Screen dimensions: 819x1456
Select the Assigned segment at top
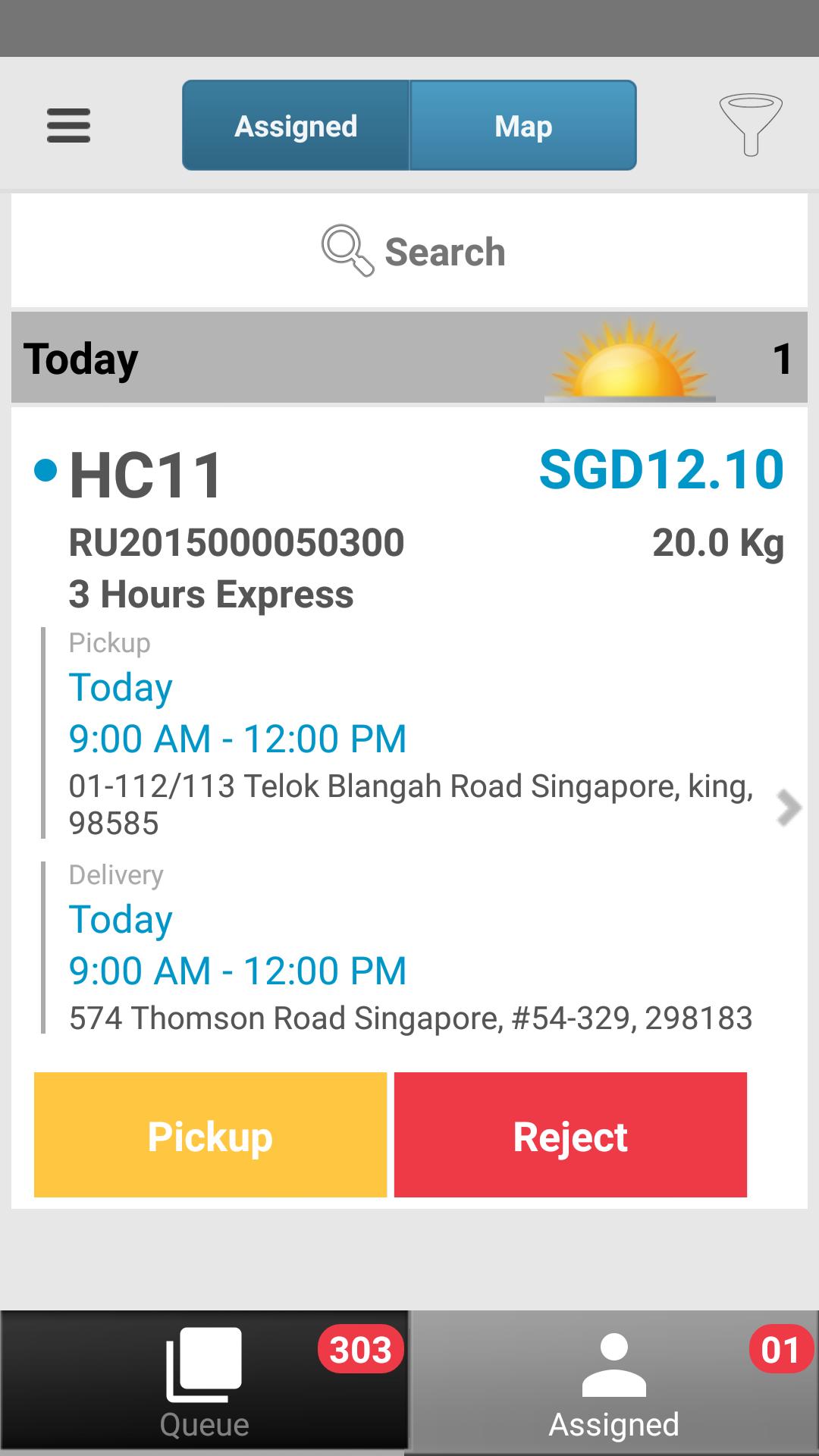point(296,125)
